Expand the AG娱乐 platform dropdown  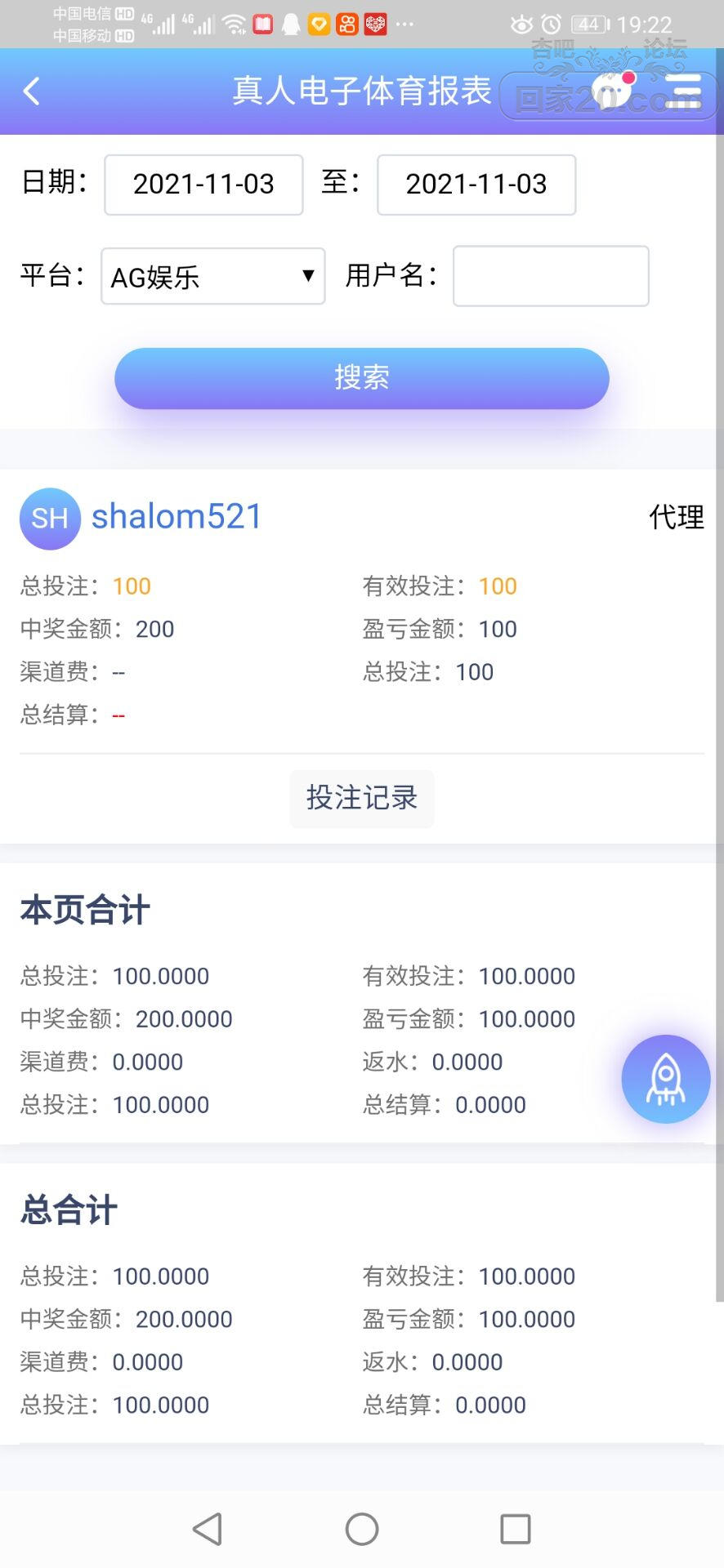tap(212, 277)
